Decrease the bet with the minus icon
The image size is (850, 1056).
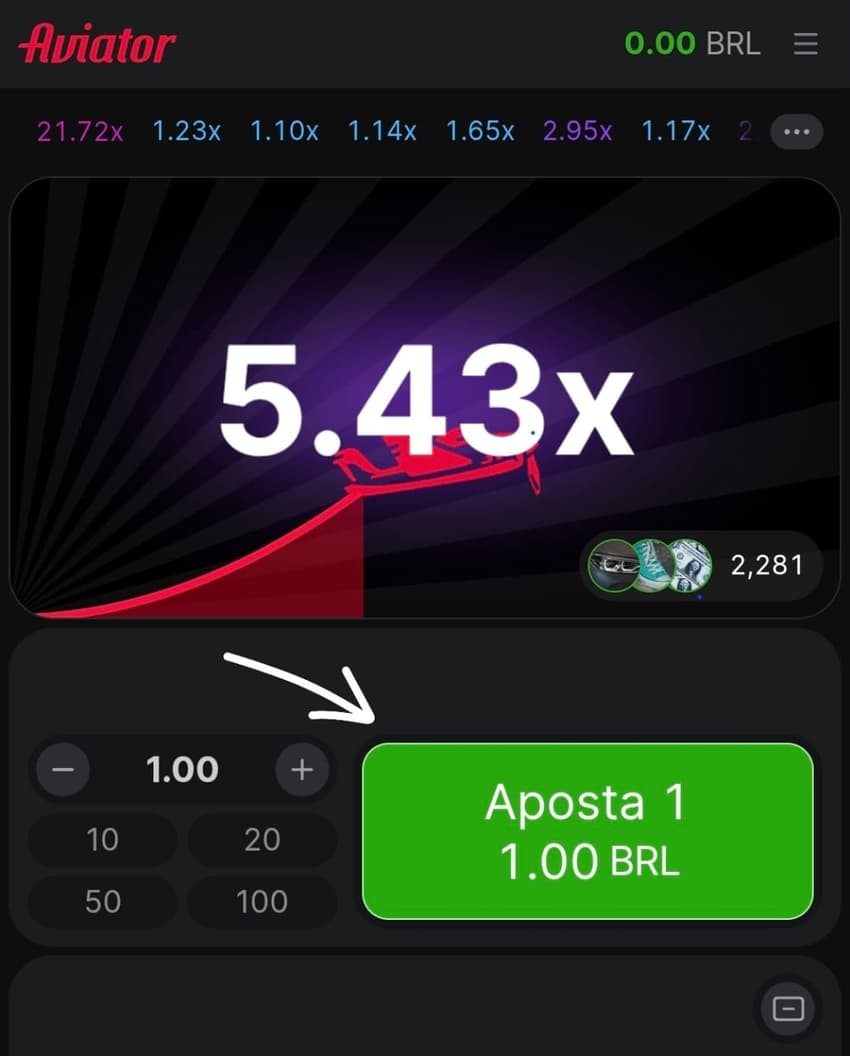[x=62, y=770]
